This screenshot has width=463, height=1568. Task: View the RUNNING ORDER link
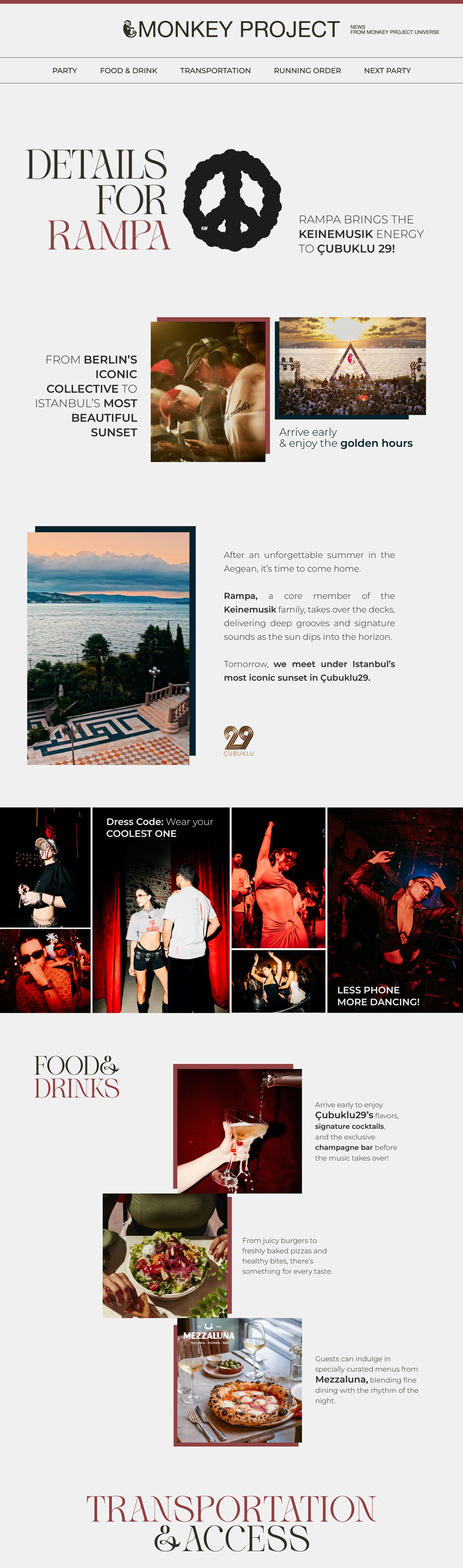tap(307, 71)
